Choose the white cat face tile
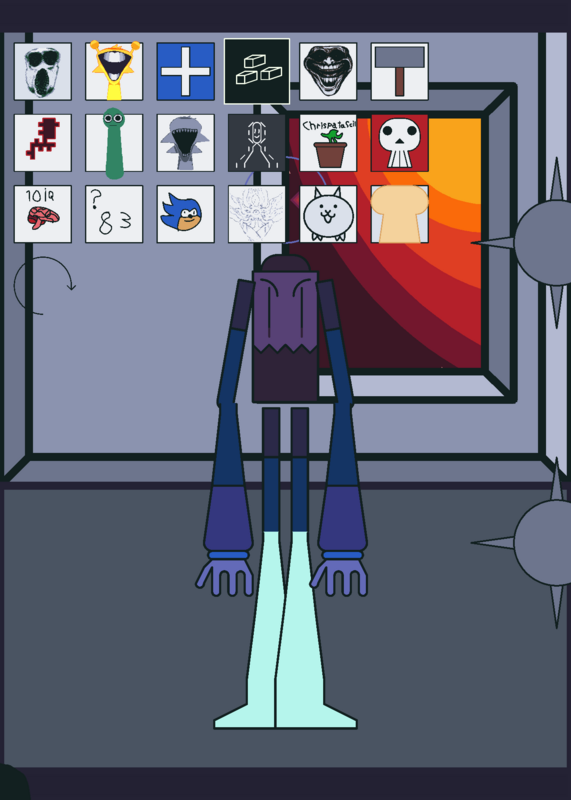The image size is (571, 800). point(328,214)
